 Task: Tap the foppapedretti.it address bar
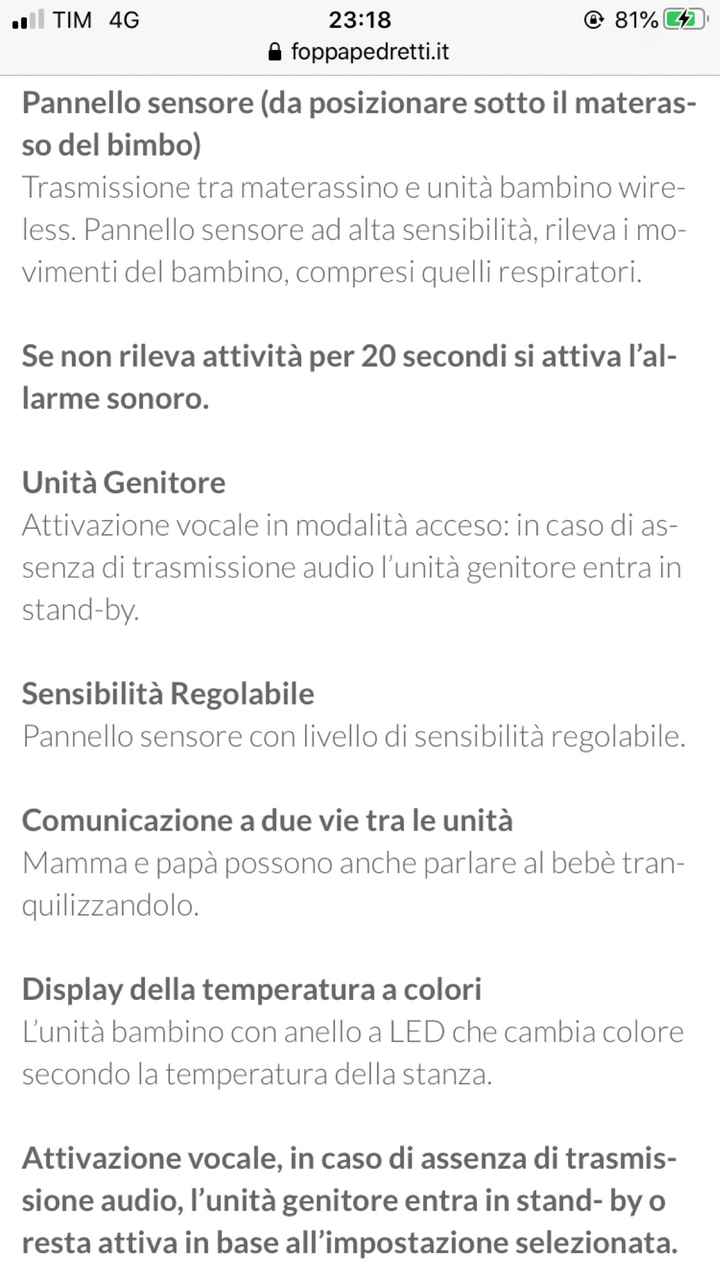pos(360,52)
